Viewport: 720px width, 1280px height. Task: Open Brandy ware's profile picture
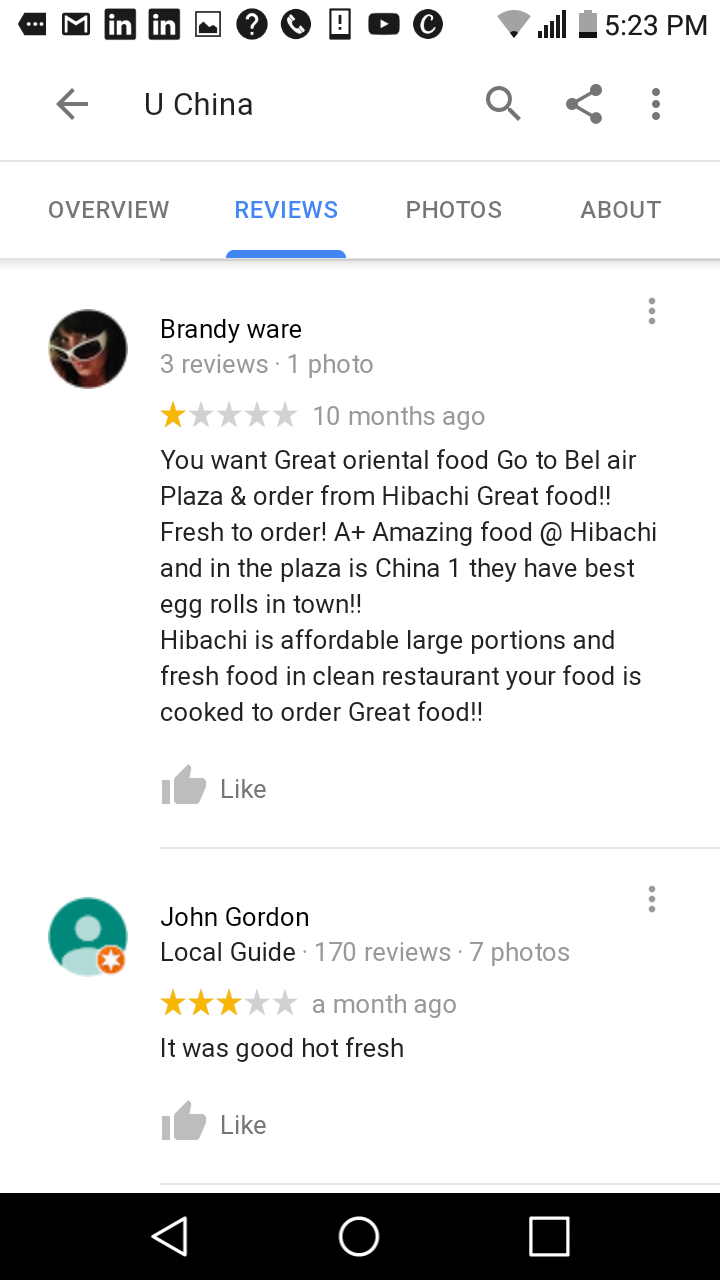point(88,349)
